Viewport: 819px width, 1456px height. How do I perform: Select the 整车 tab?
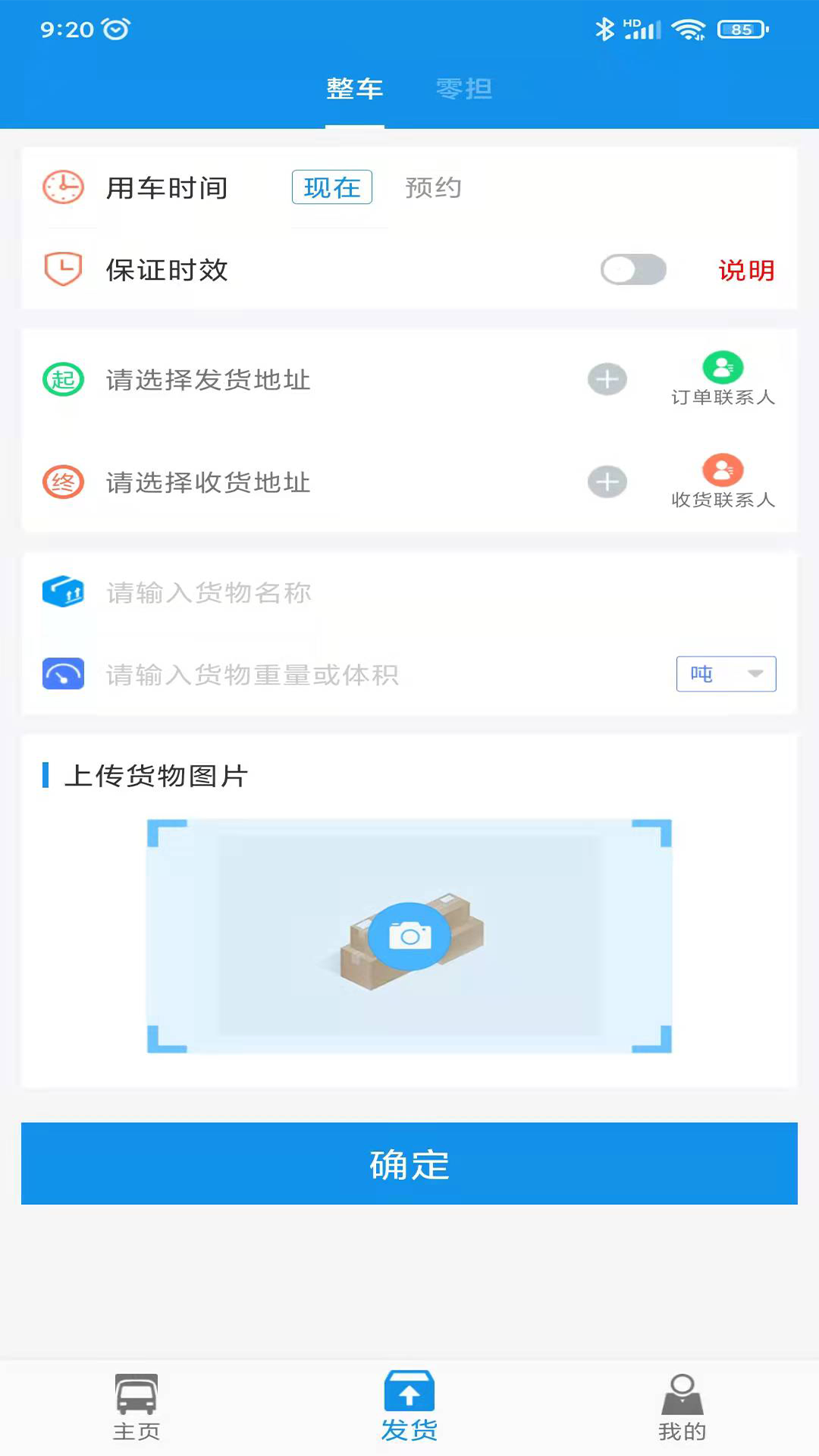[x=354, y=89]
